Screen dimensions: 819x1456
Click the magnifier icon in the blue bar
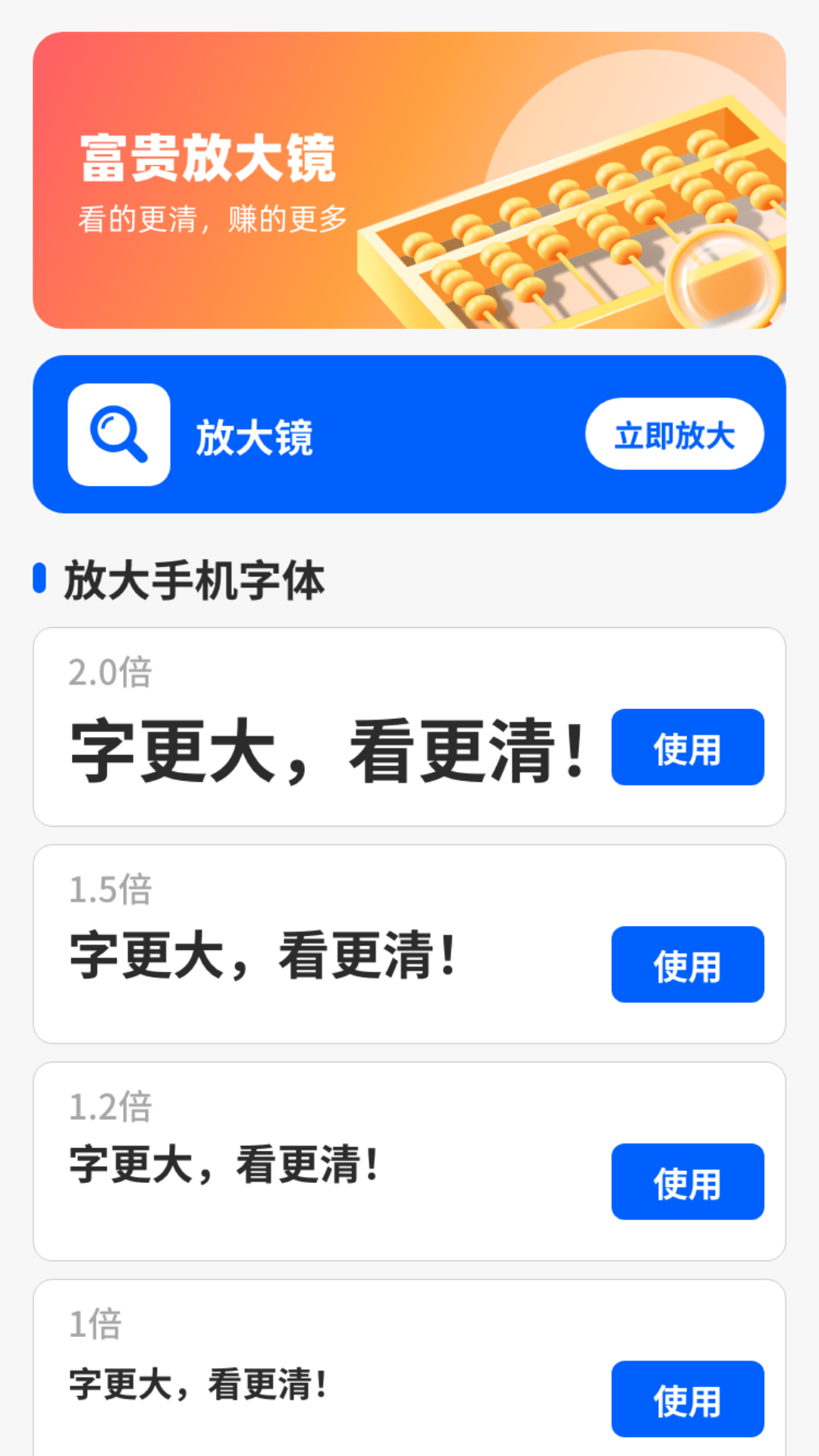click(x=118, y=434)
